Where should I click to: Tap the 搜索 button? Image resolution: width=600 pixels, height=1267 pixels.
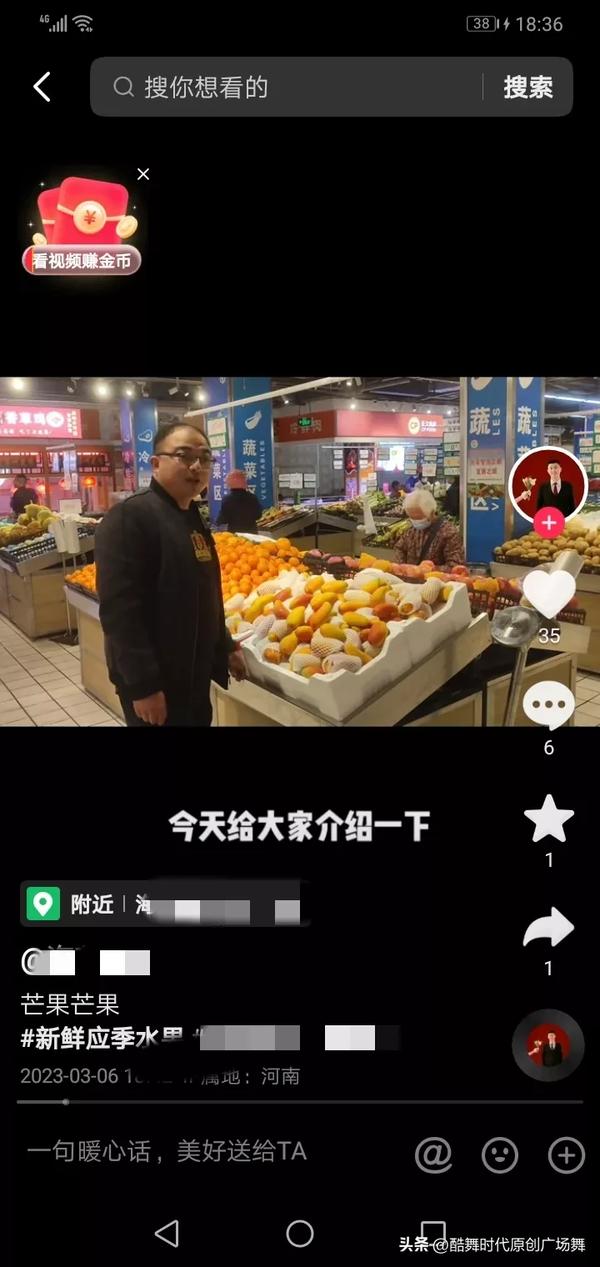pyautogui.click(x=528, y=87)
